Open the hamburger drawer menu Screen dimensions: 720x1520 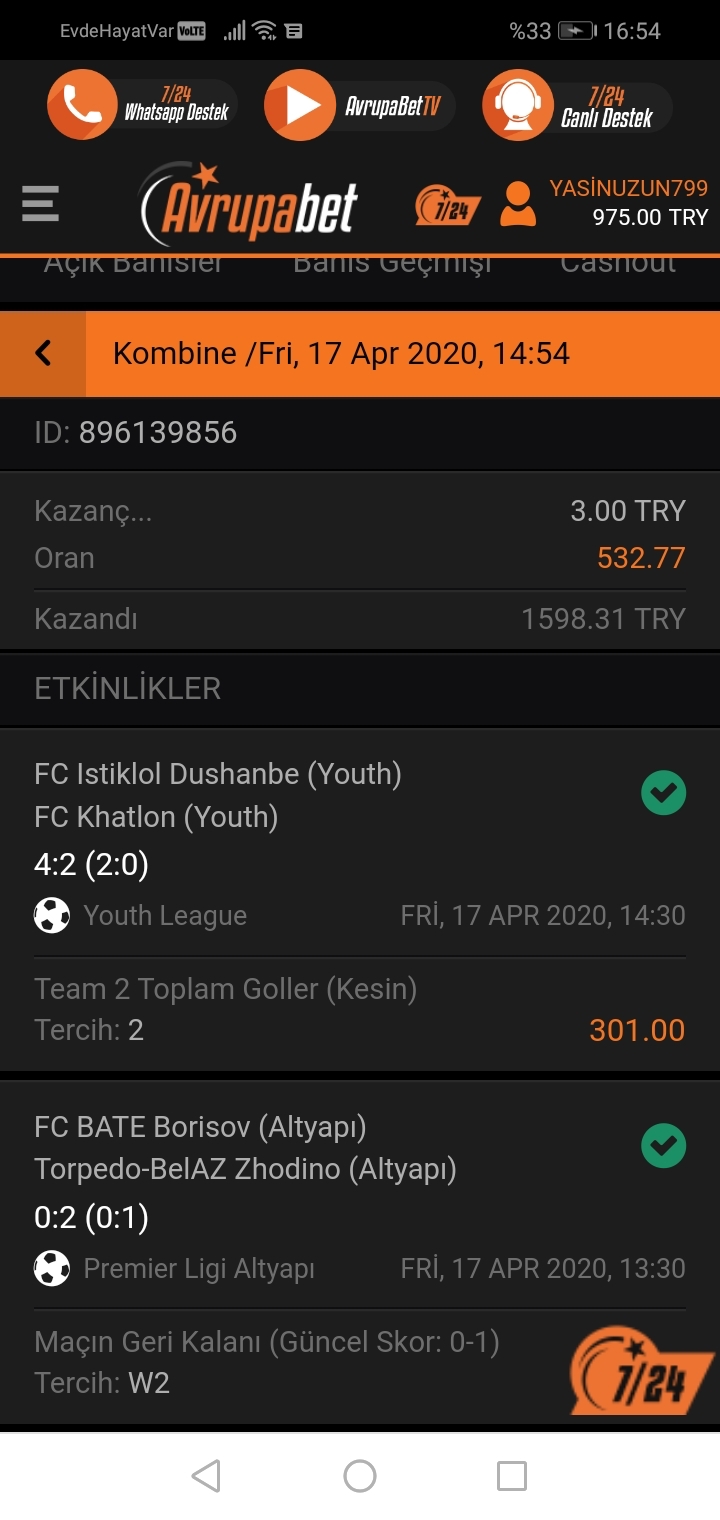(x=40, y=204)
